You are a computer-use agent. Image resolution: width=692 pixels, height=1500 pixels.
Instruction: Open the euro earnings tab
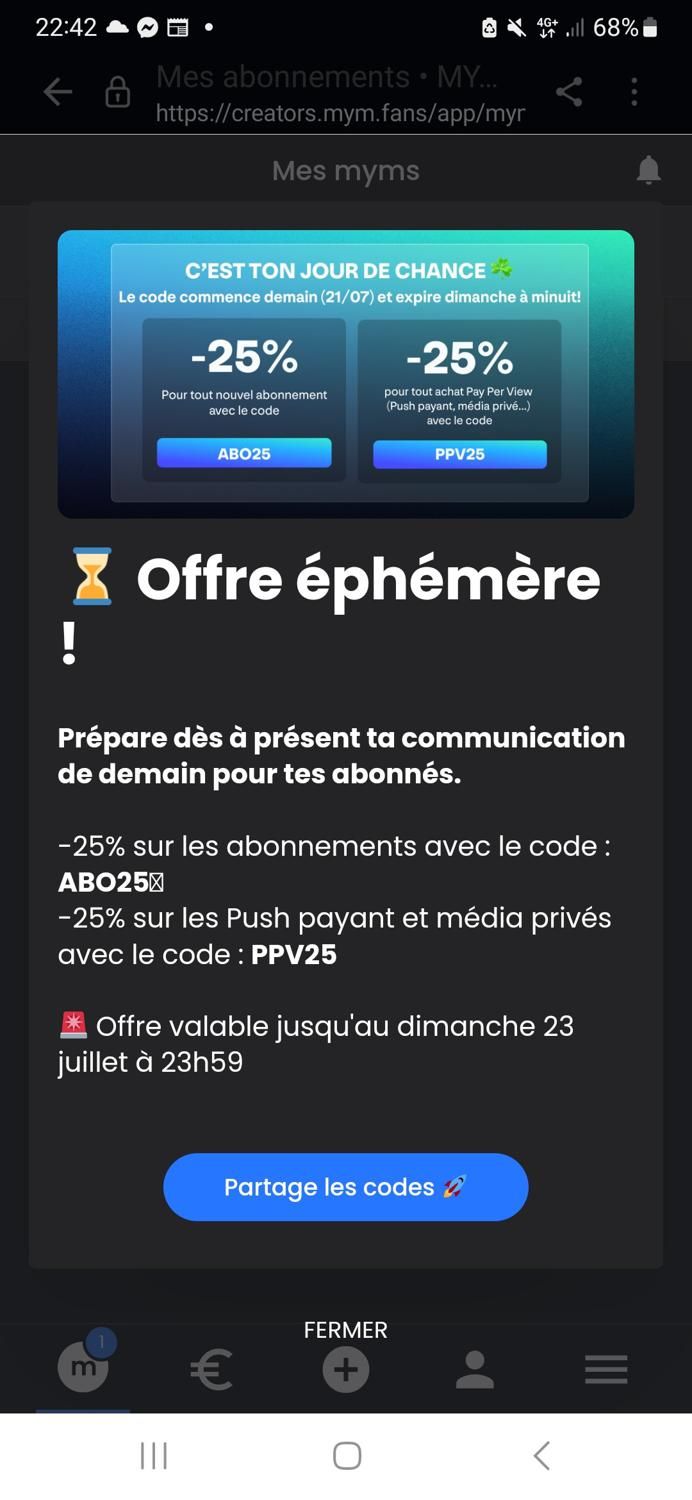pyautogui.click(x=211, y=1370)
